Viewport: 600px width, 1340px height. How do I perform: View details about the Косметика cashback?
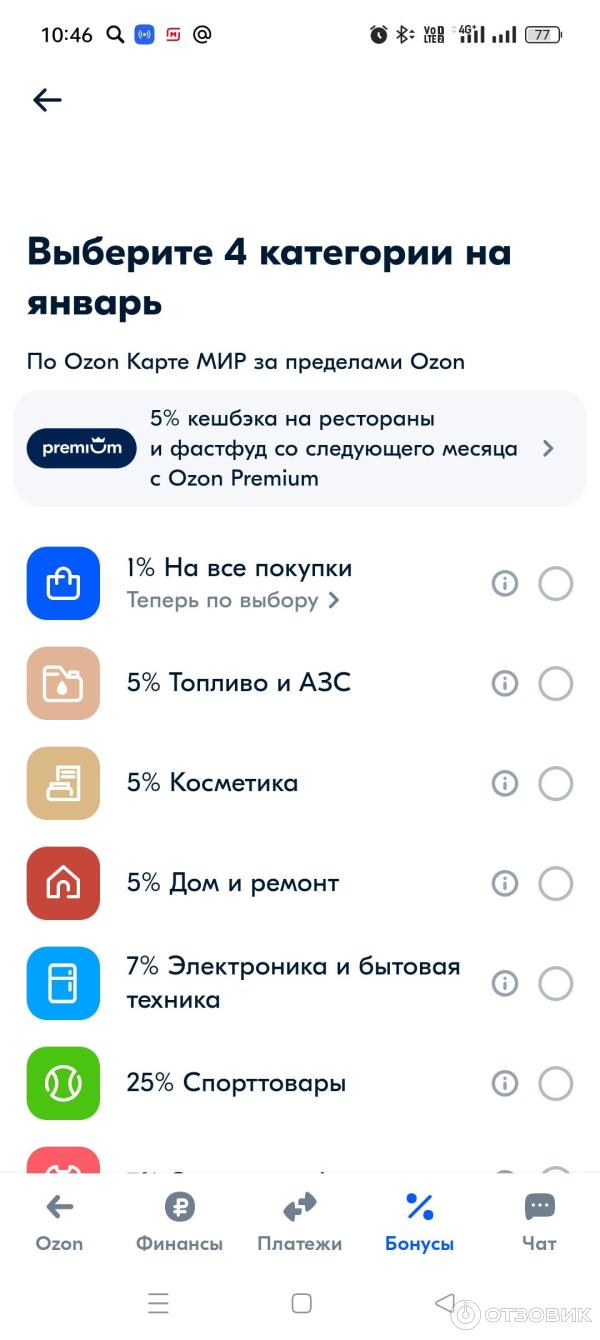tap(505, 784)
